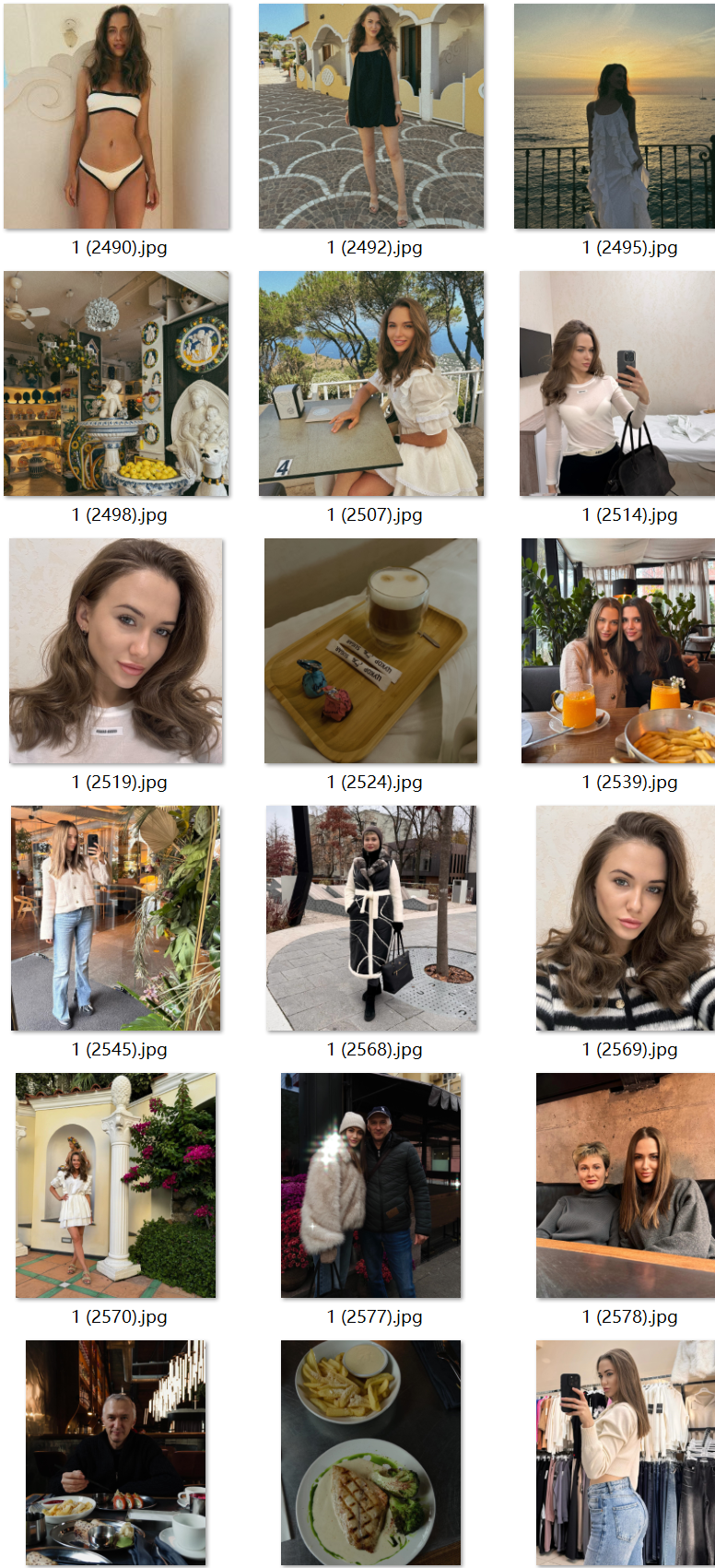The image size is (715, 1568).
Task: Select the file 1 (2514).jpg
Action: (617, 383)
